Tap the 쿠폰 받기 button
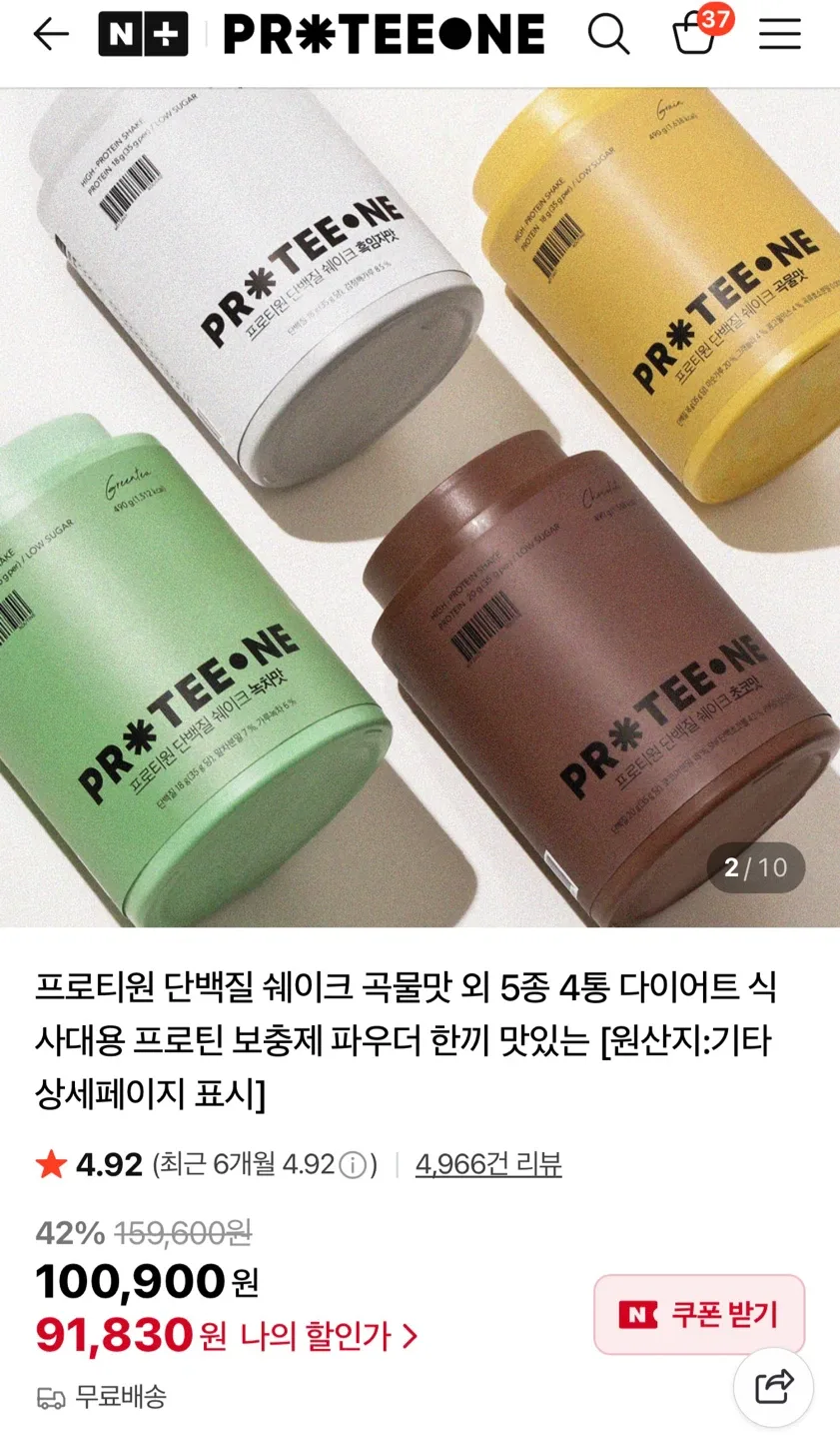This screenshot has height=1439, width=840. pos(699,1314)
